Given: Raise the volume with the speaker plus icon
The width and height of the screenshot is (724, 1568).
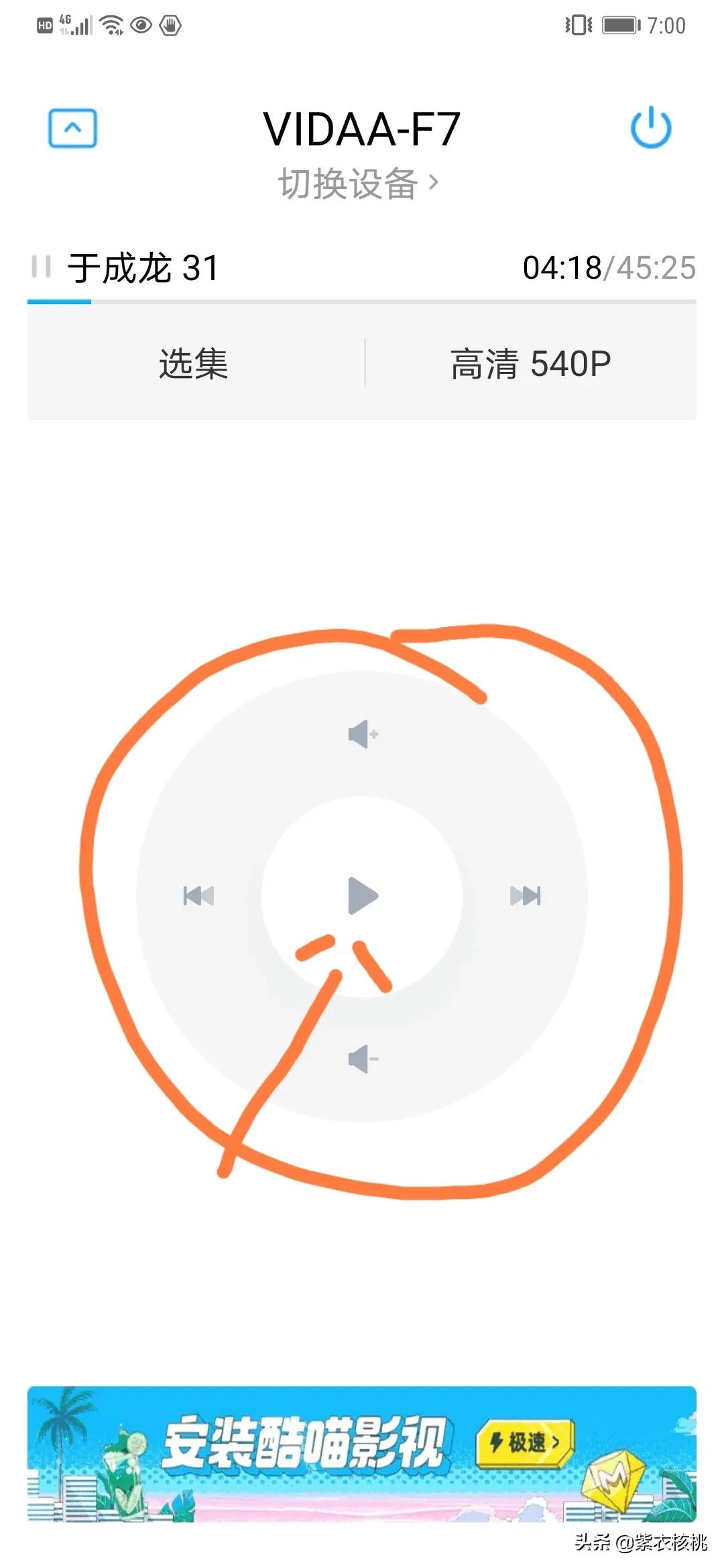Looking at the screenshot, I should (363, 734).
